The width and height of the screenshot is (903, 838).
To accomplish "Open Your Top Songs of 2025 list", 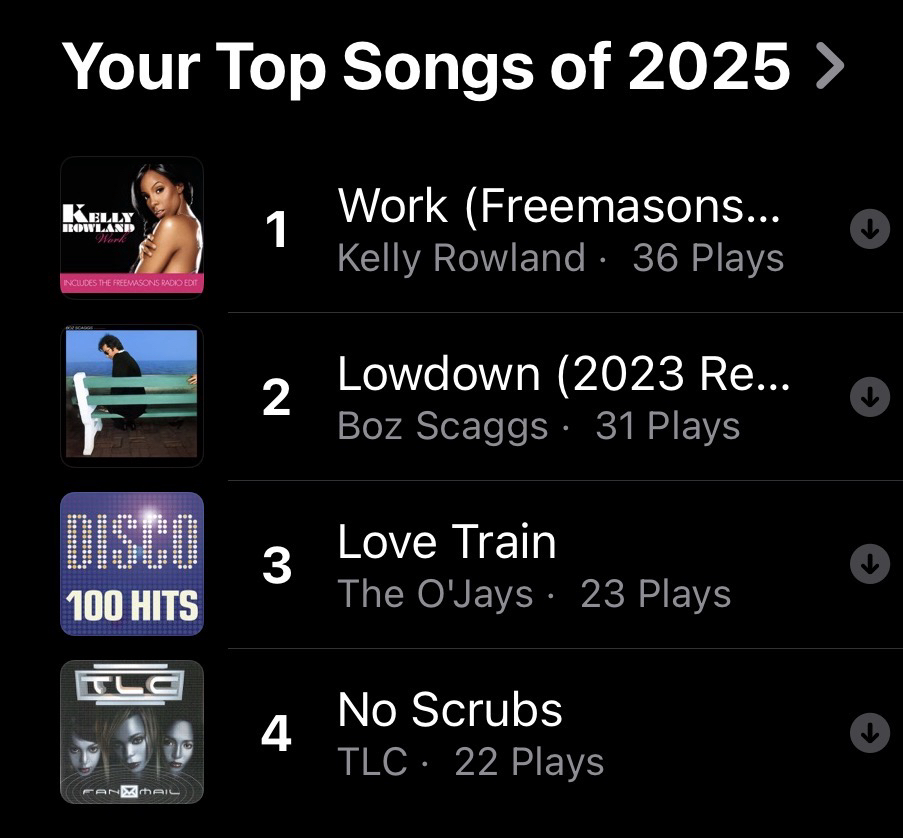I will point(452,67).
